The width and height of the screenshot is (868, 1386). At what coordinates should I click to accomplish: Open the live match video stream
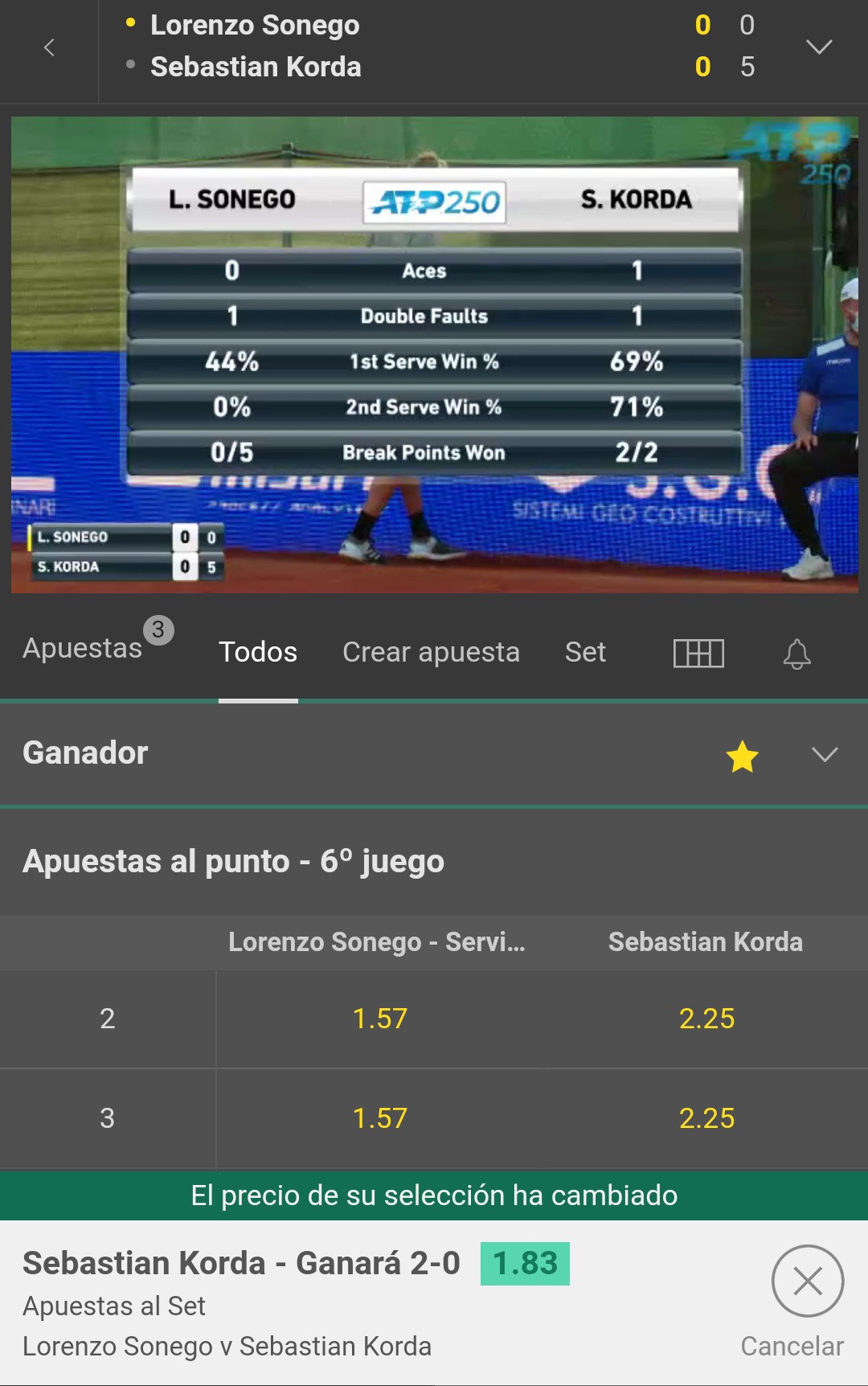click(434, 355)
